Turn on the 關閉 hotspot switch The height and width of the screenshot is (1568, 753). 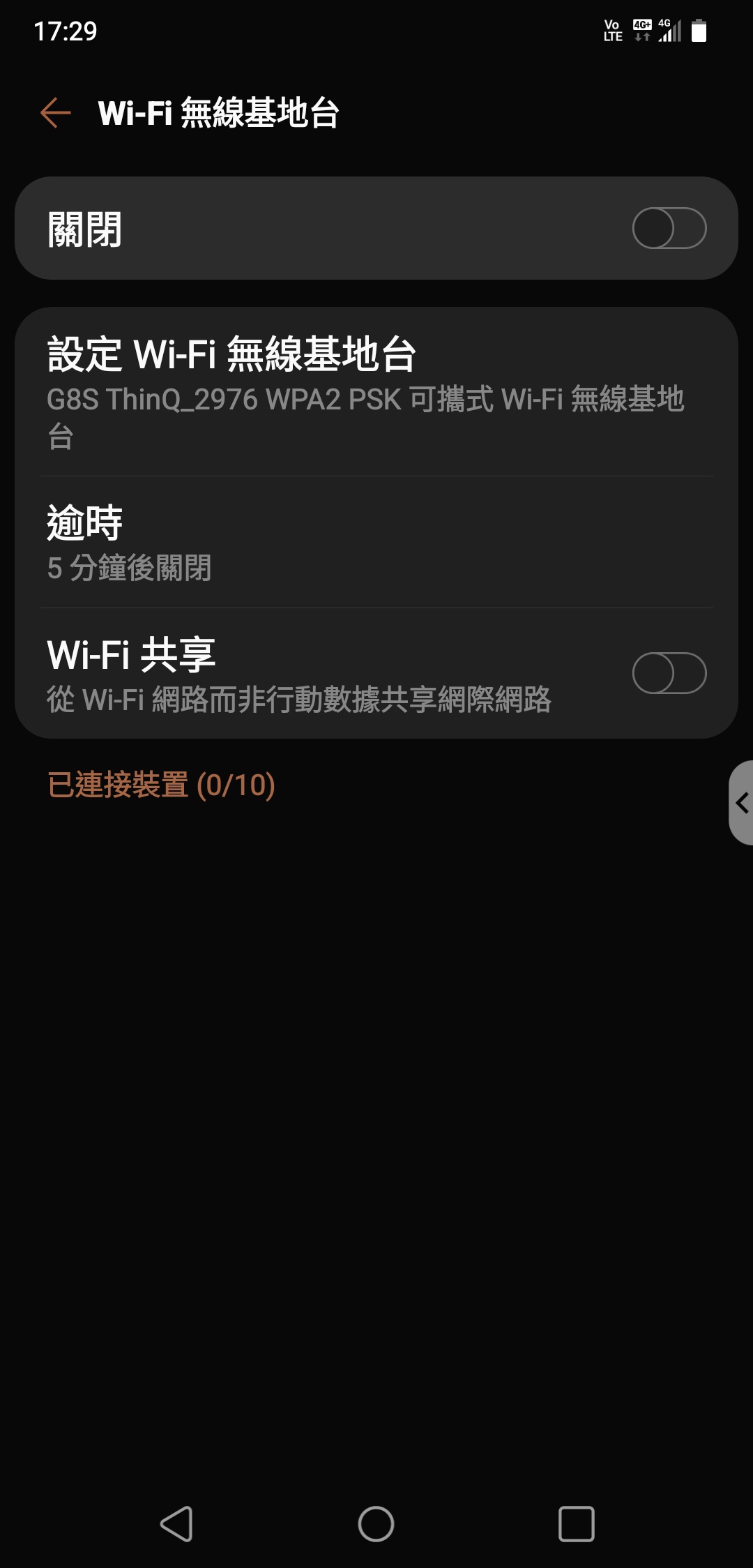click(x=669, y=228)
